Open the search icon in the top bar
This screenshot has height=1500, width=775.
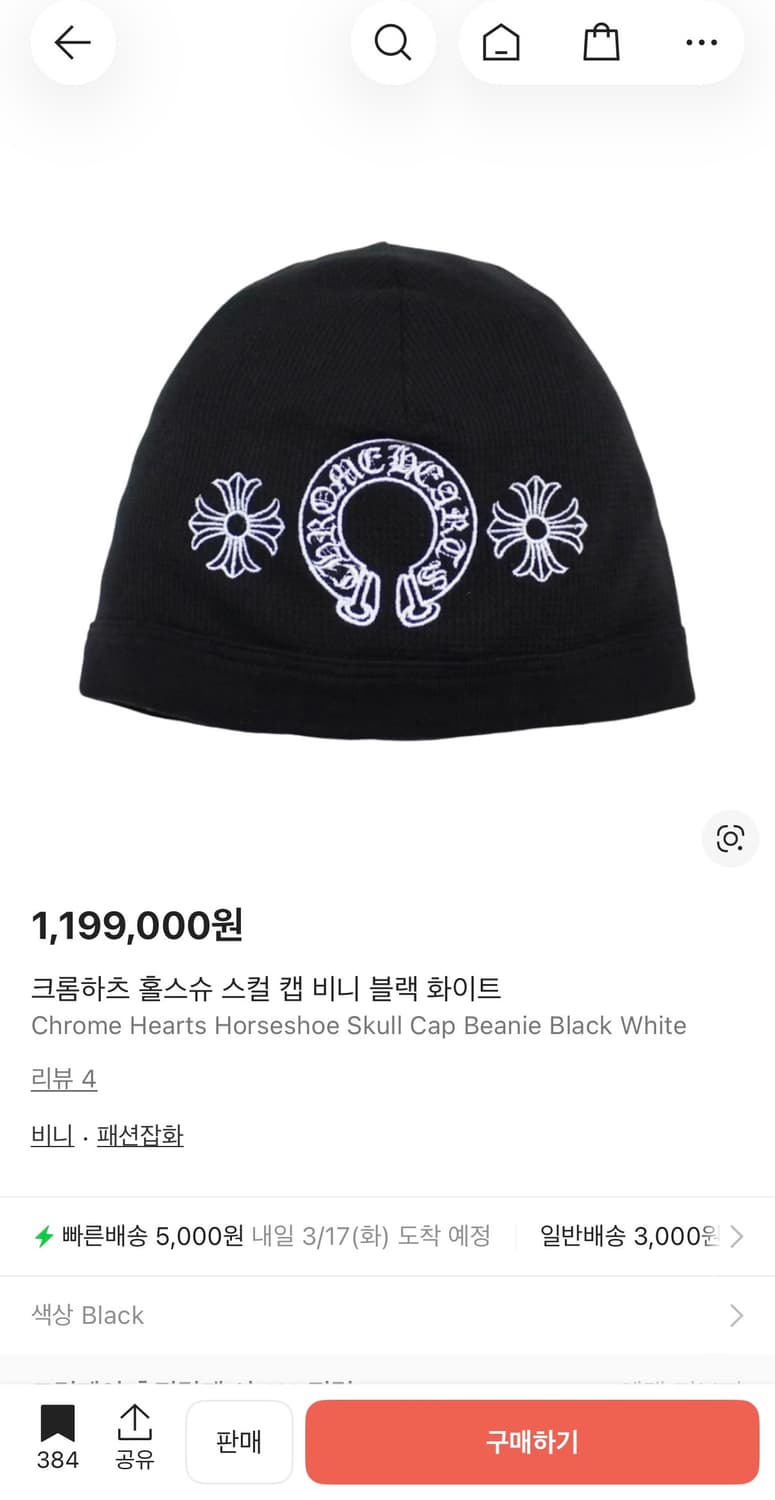[x=393, y=42]
